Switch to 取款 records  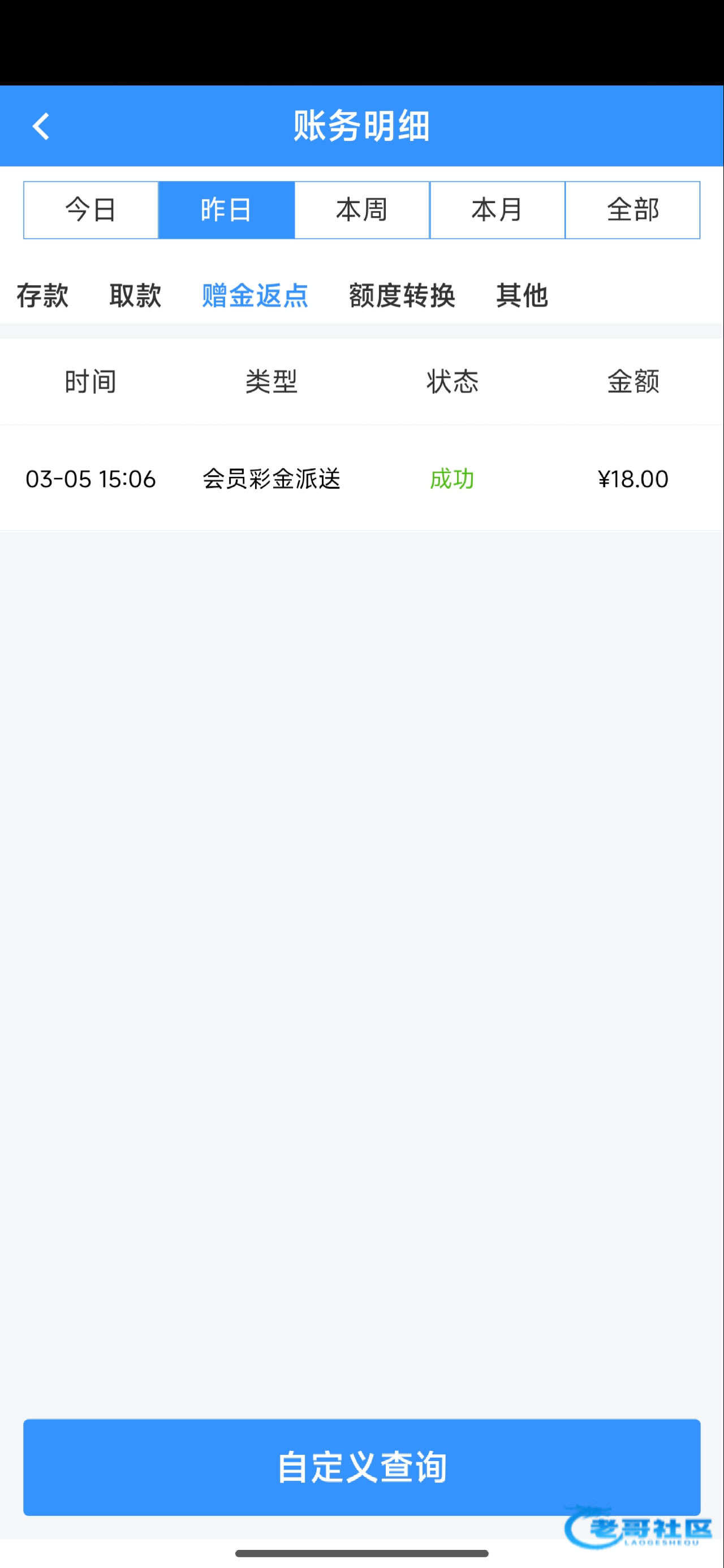point(135,296)
